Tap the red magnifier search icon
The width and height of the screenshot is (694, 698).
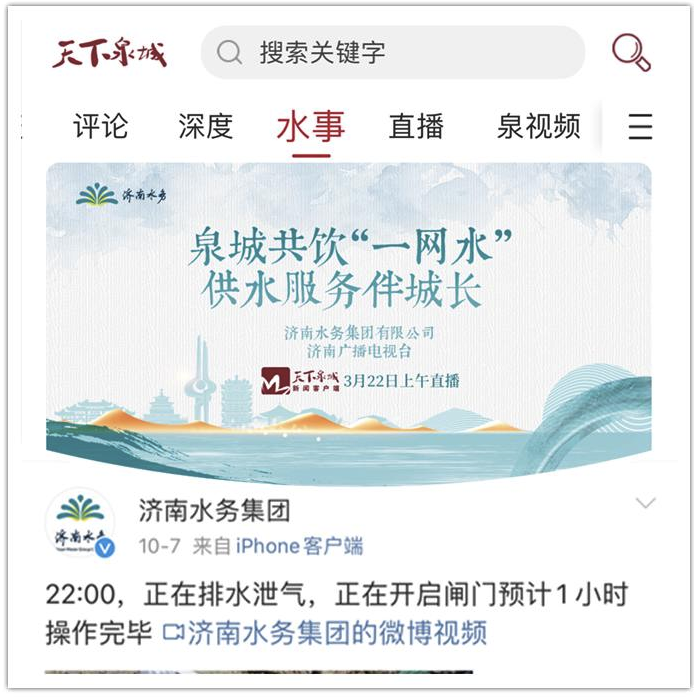(630, 52)
